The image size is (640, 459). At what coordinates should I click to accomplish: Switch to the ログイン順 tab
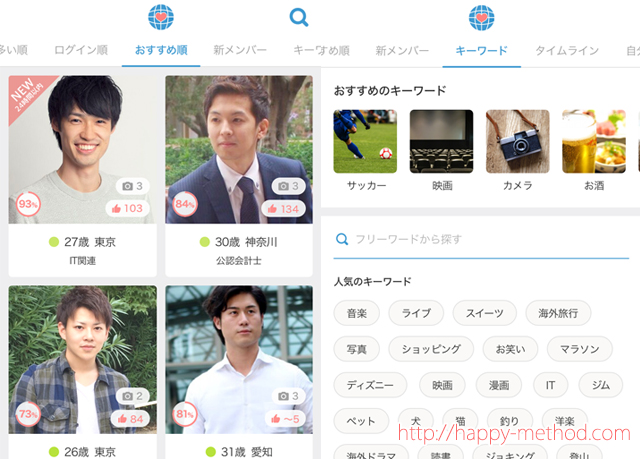click(81, 50)
